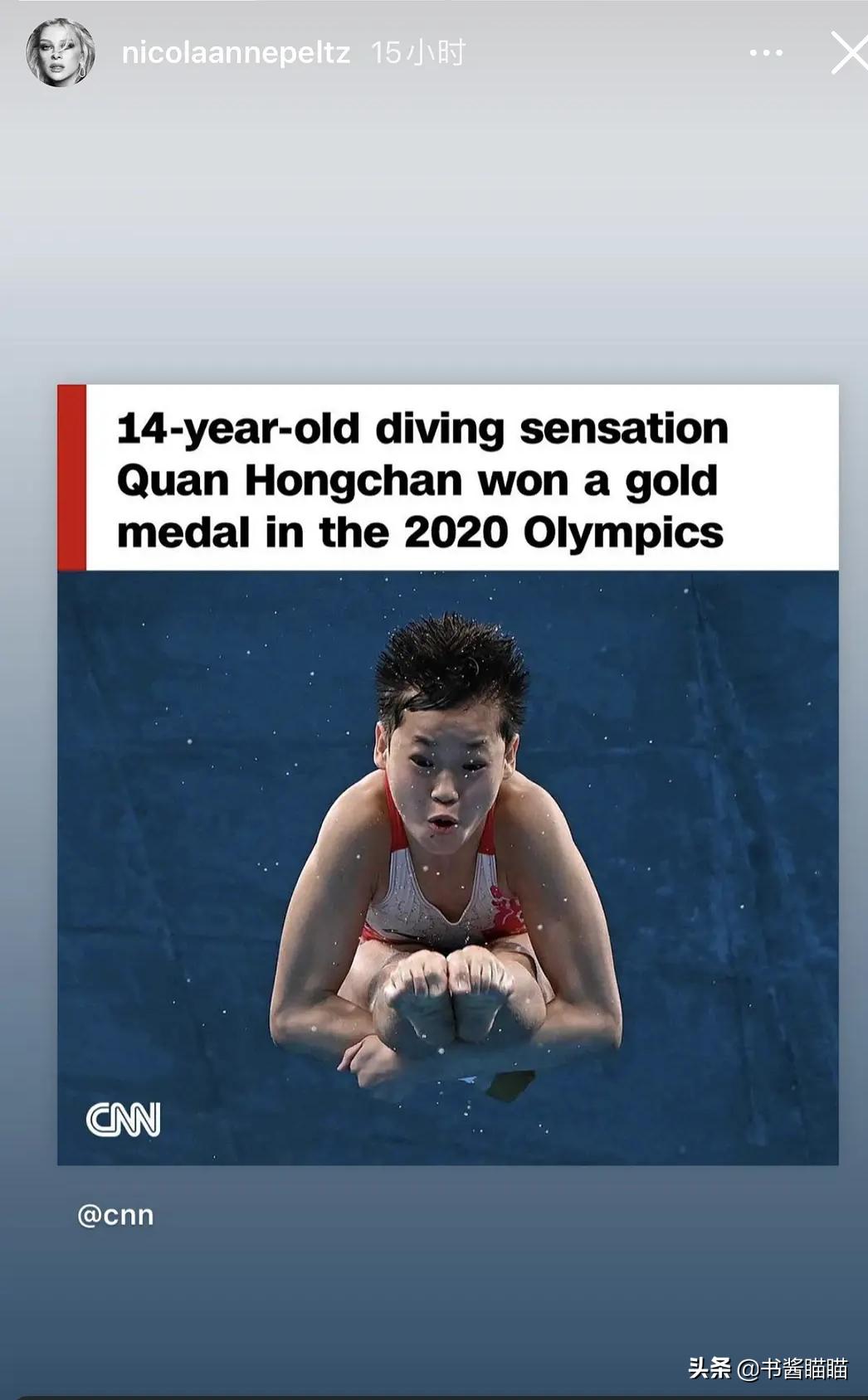The width and height of the screenshot is (868, 1400).
Task: Close the story viewer
Action: [x=848, y=54]
